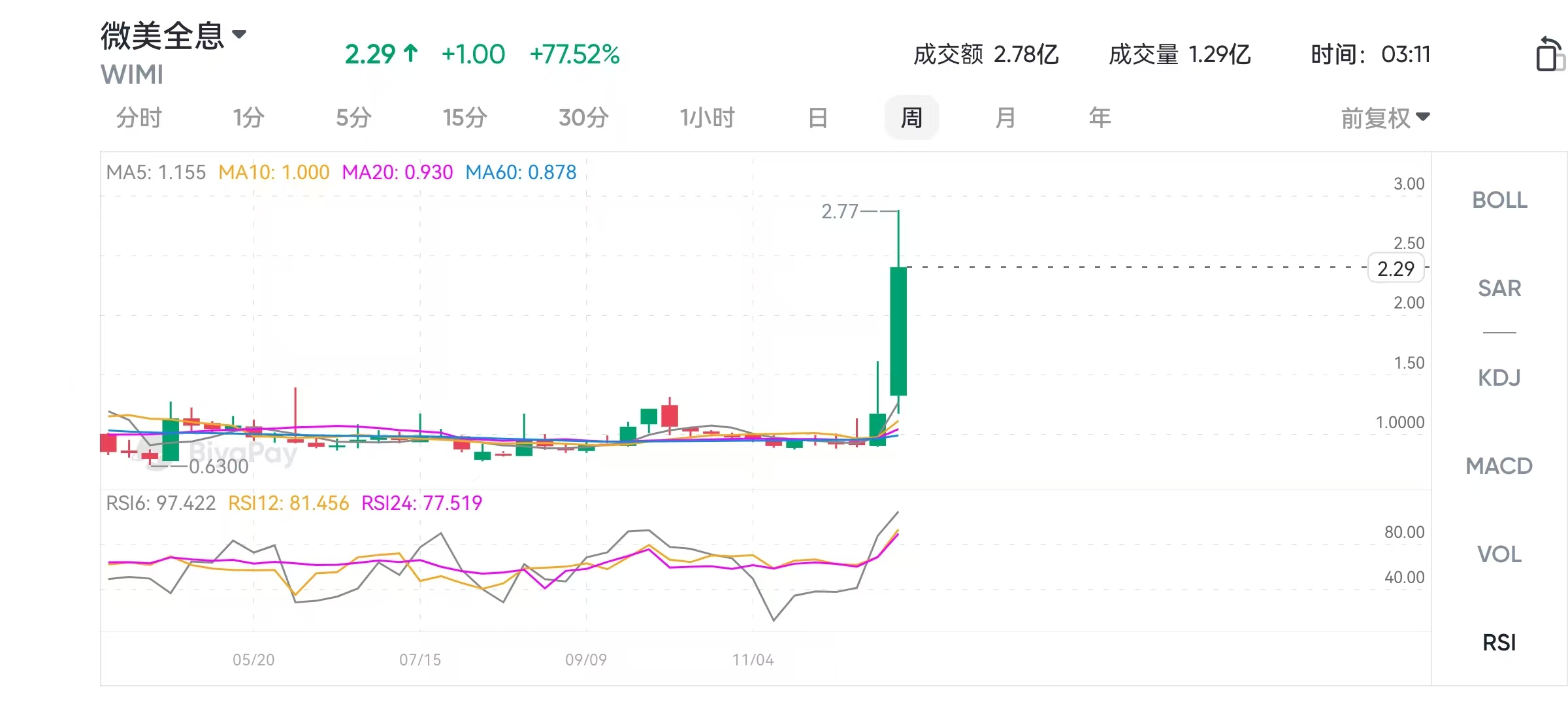Tap the screen rotate icon
This screenshot has height=706, width=1568.
pyautogui.click(x=1549, y=54)
